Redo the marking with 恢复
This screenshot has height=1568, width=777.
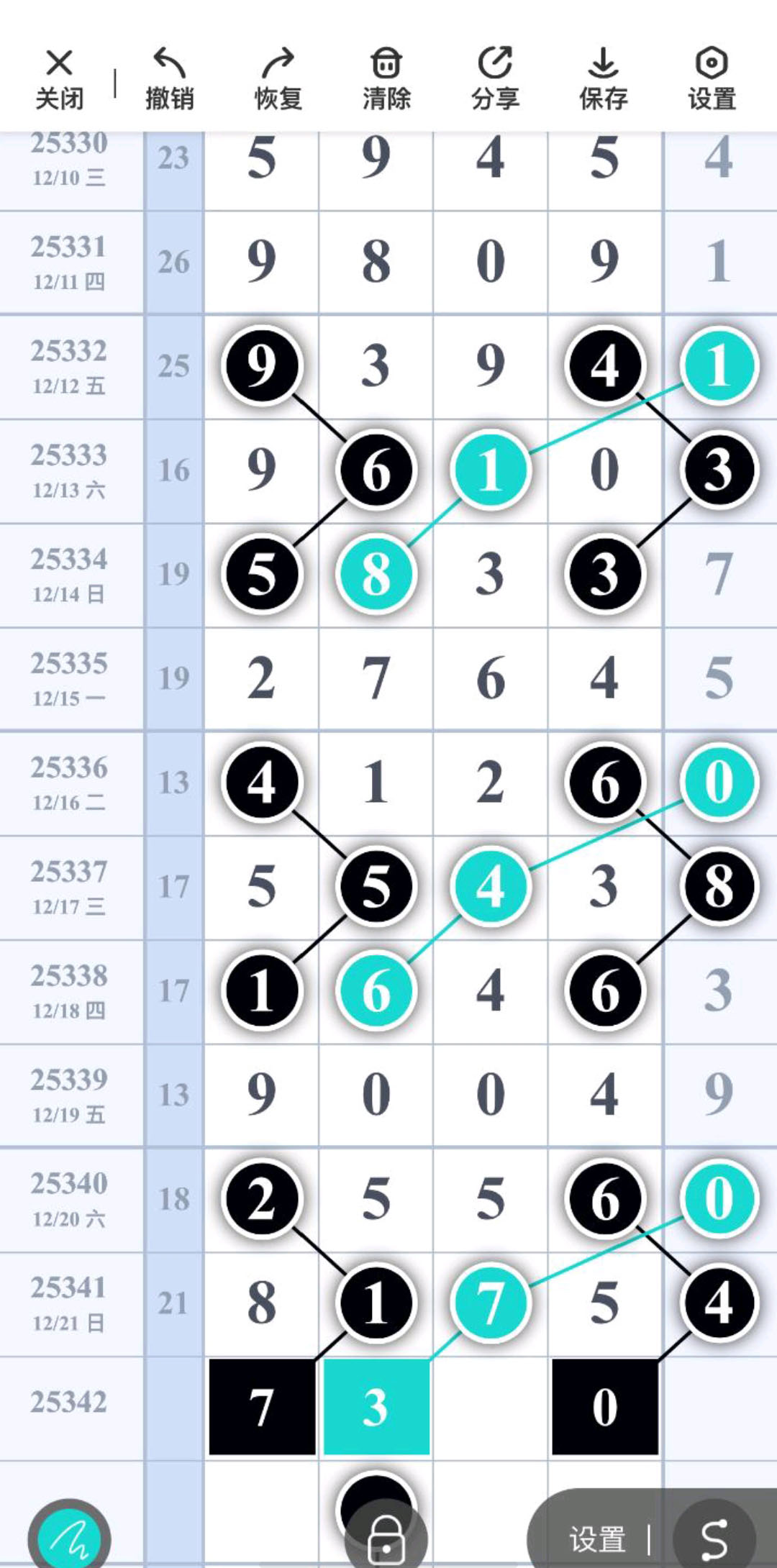[278, 79]
